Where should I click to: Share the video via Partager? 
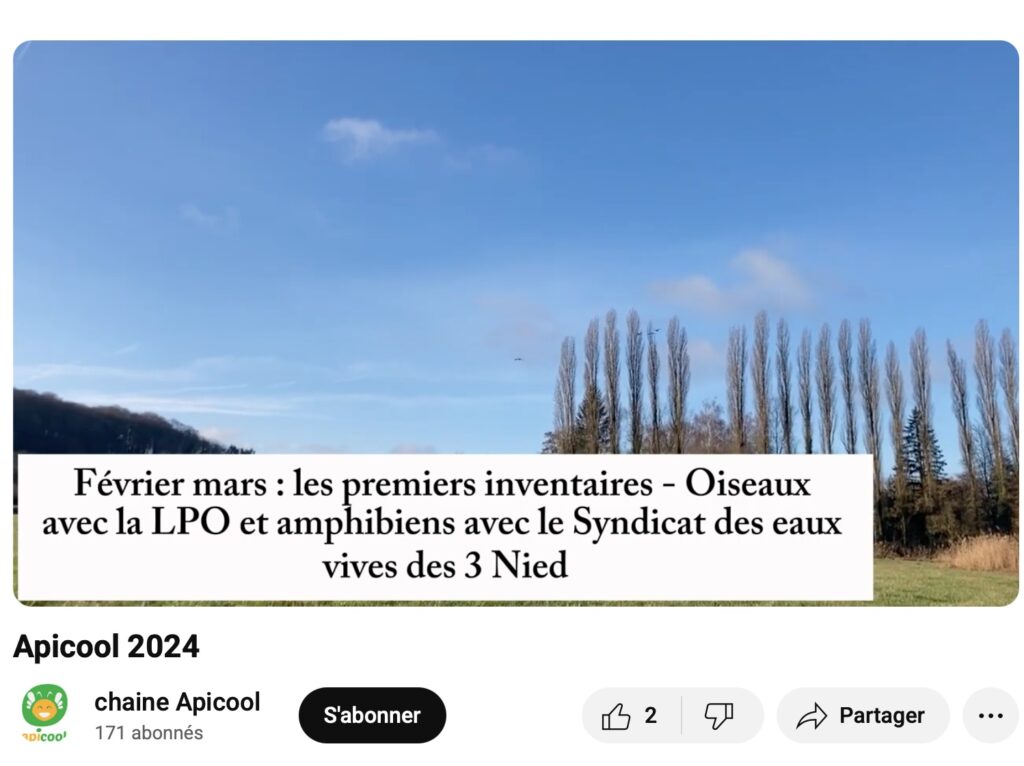[x=862, y=716]
